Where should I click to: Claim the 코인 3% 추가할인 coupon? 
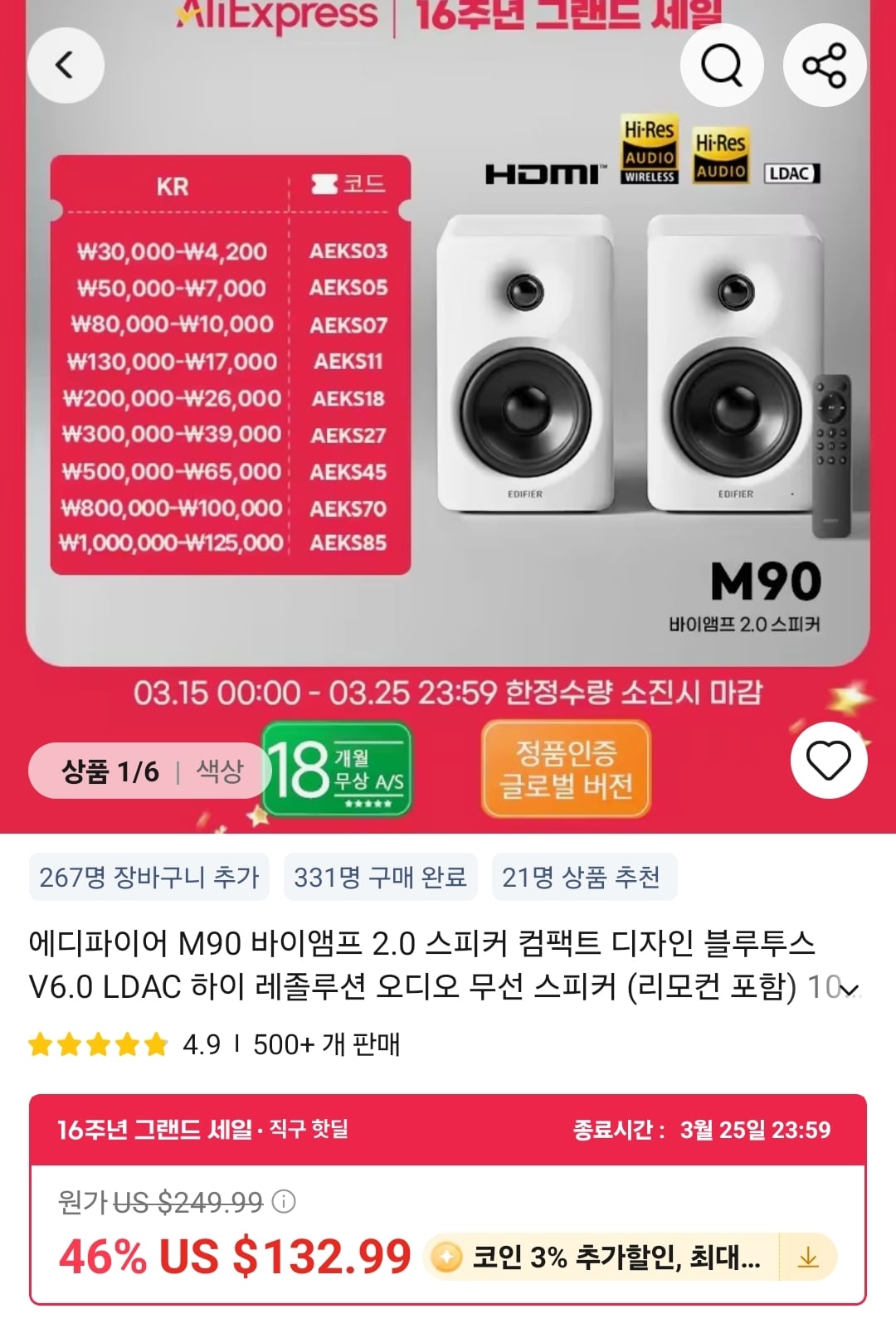click(807, 1258)
